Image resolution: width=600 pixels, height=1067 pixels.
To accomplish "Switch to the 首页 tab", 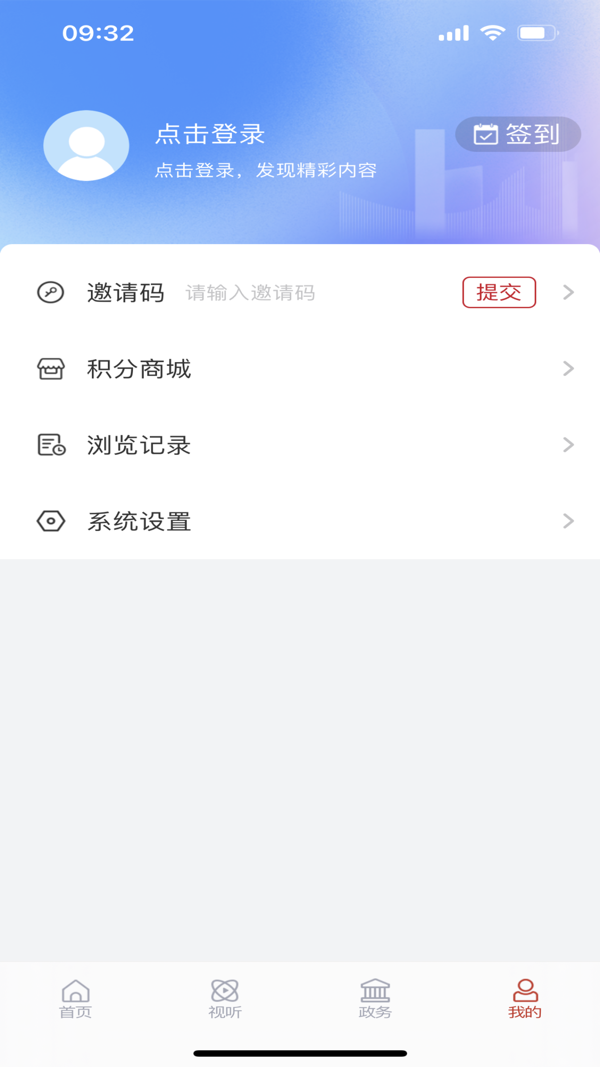I will click(x=75, y=998).
